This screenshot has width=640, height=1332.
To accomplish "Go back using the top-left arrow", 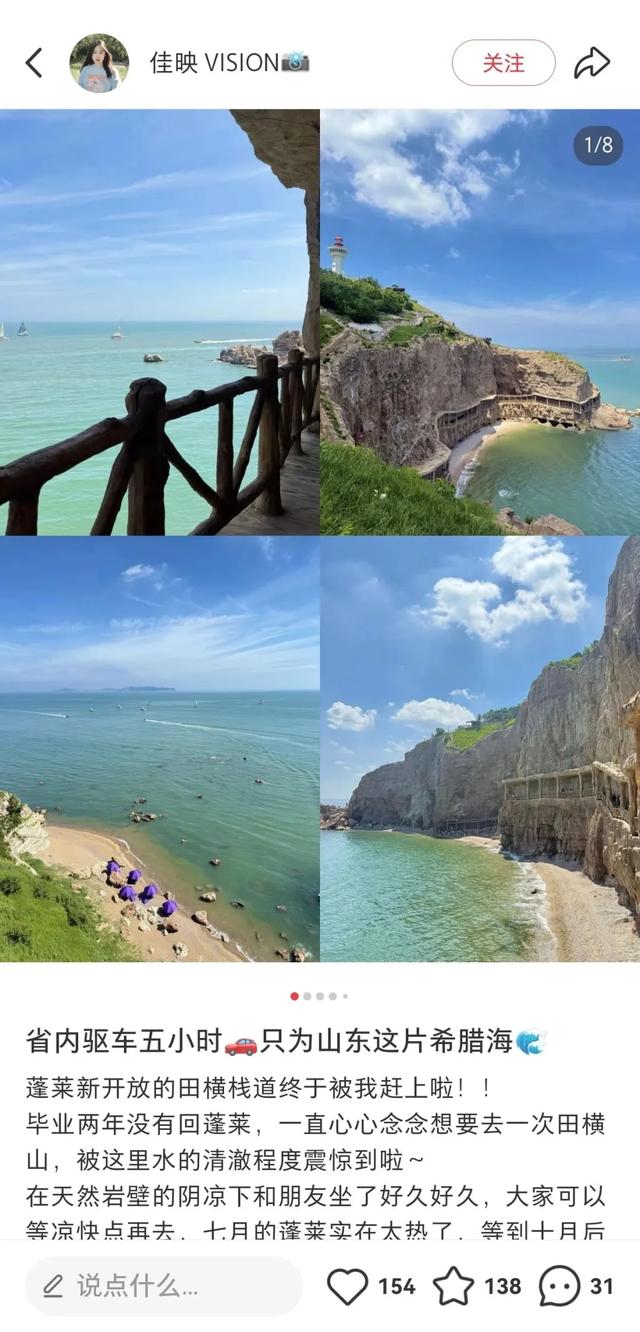I will pos(34,63).
